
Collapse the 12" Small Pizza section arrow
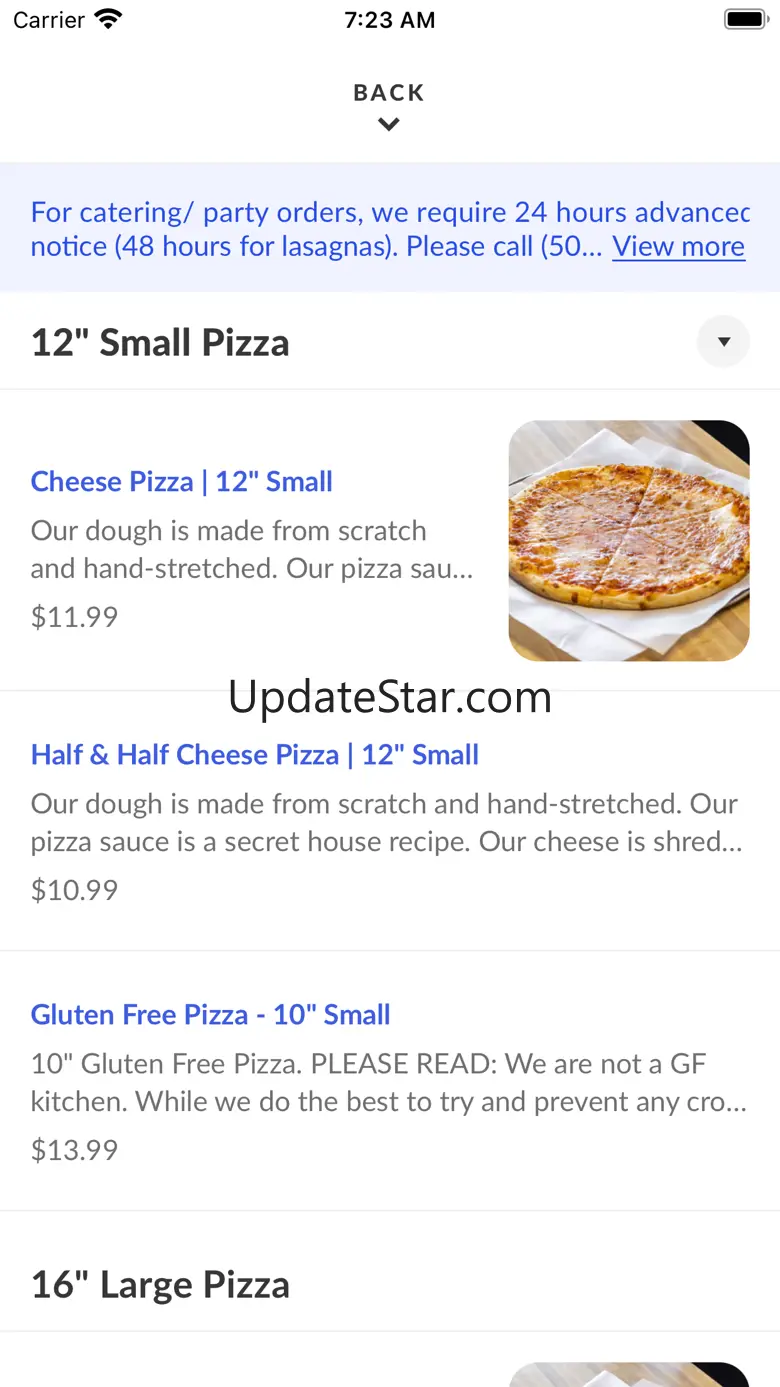coord(723,342)
